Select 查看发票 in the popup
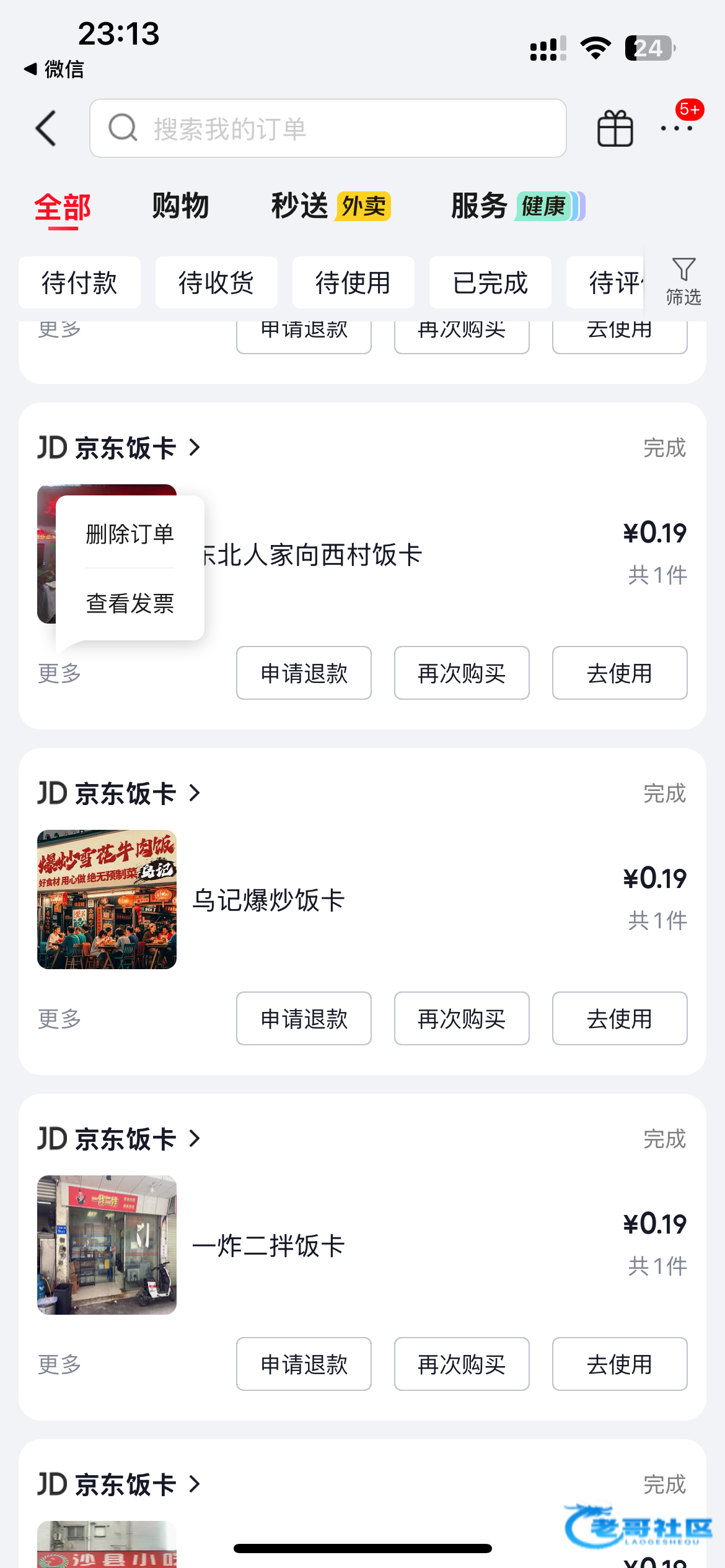725x1568 pixels. 130,603
